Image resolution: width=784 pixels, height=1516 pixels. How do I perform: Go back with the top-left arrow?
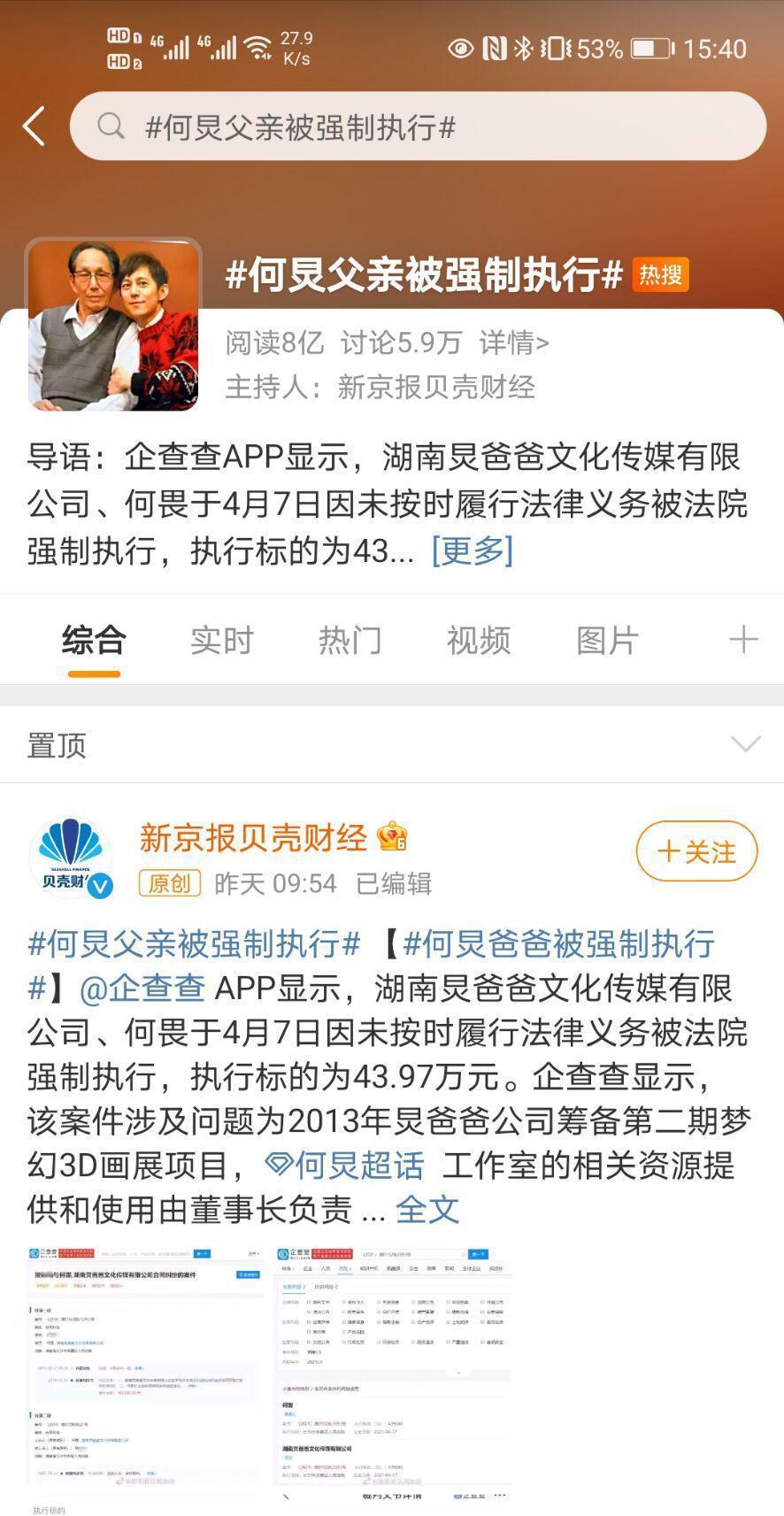click(x=34, y=126)
